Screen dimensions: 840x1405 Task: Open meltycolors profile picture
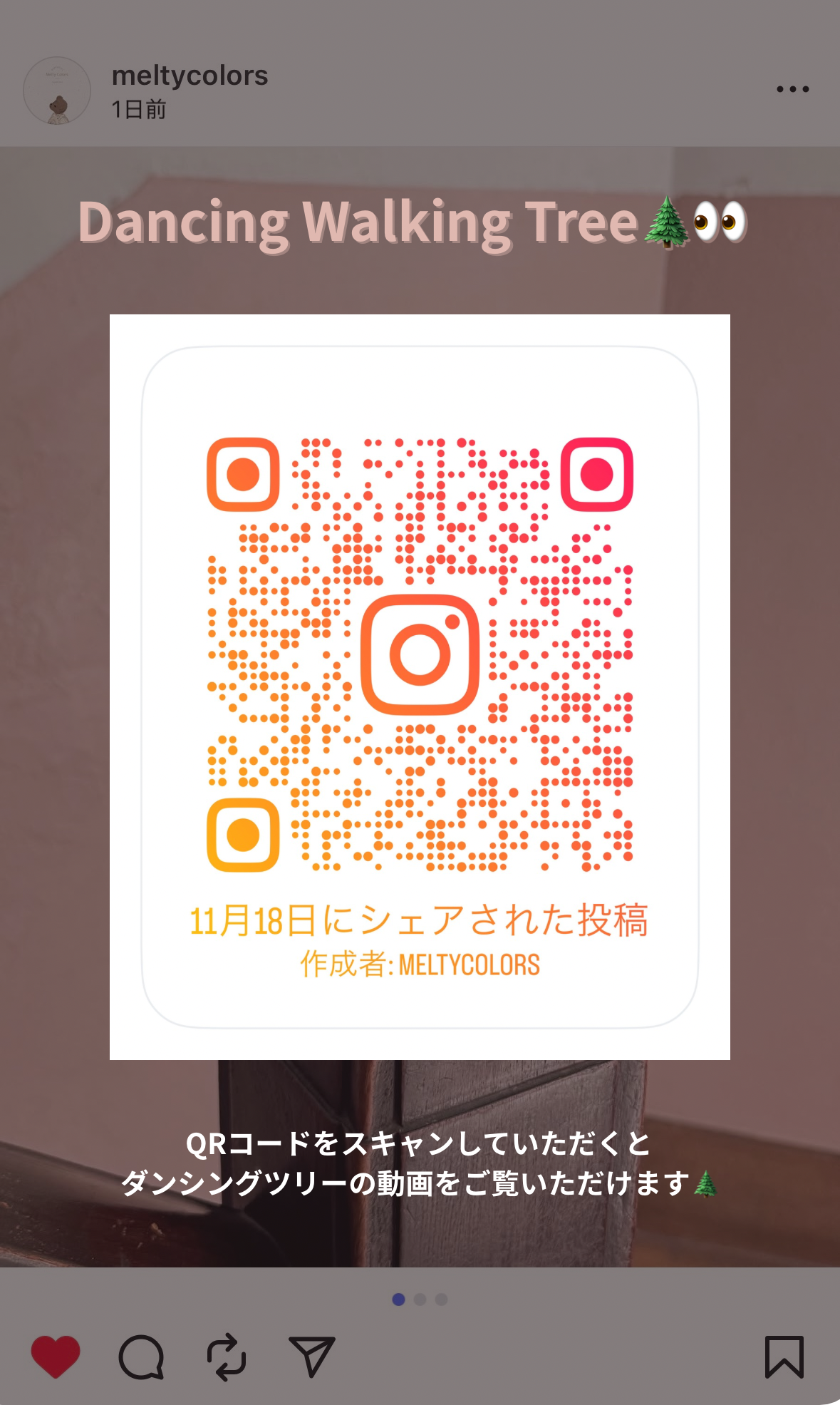click(x=57, y=91)
